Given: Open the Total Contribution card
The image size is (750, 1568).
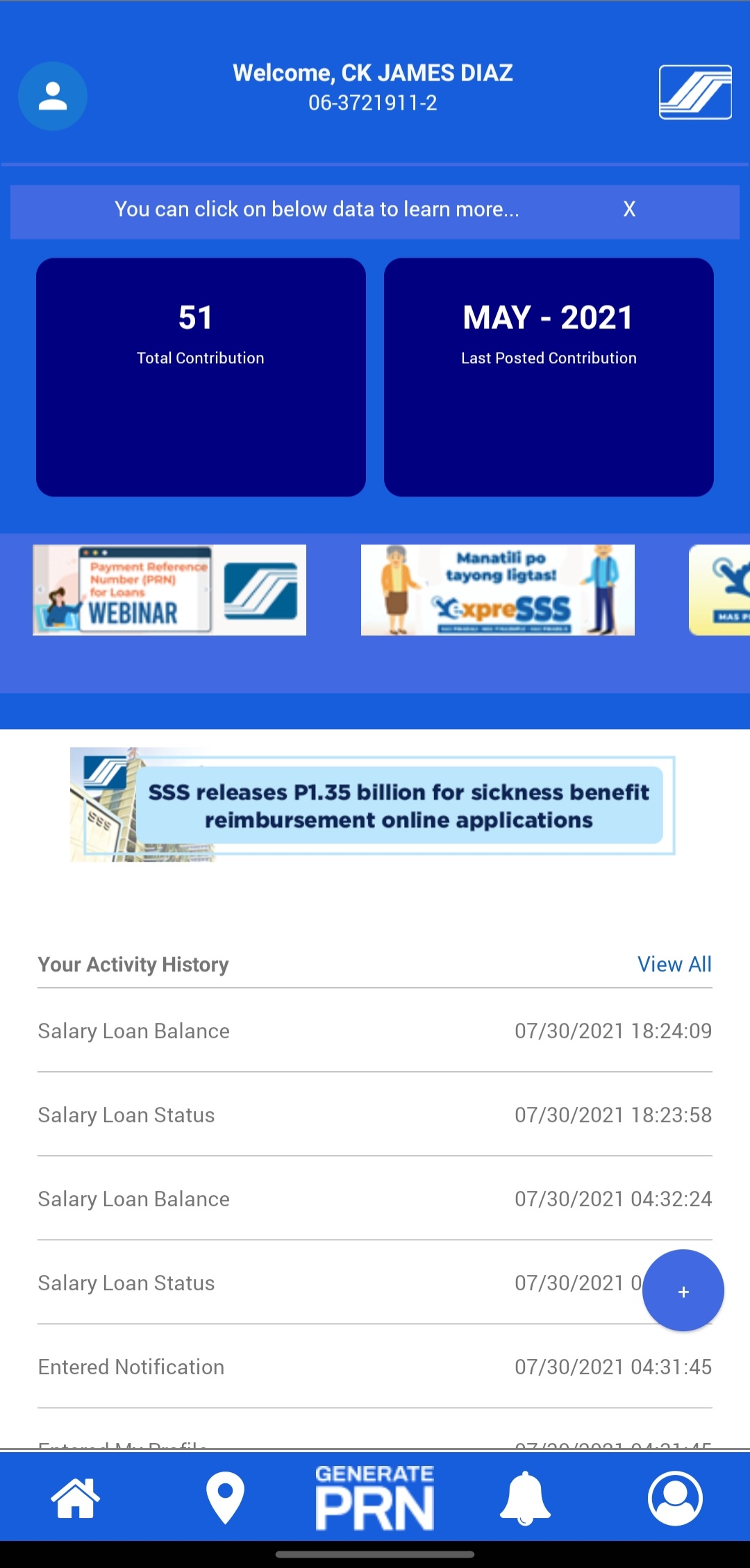Looking at the screenshot, I should [201, 377].
